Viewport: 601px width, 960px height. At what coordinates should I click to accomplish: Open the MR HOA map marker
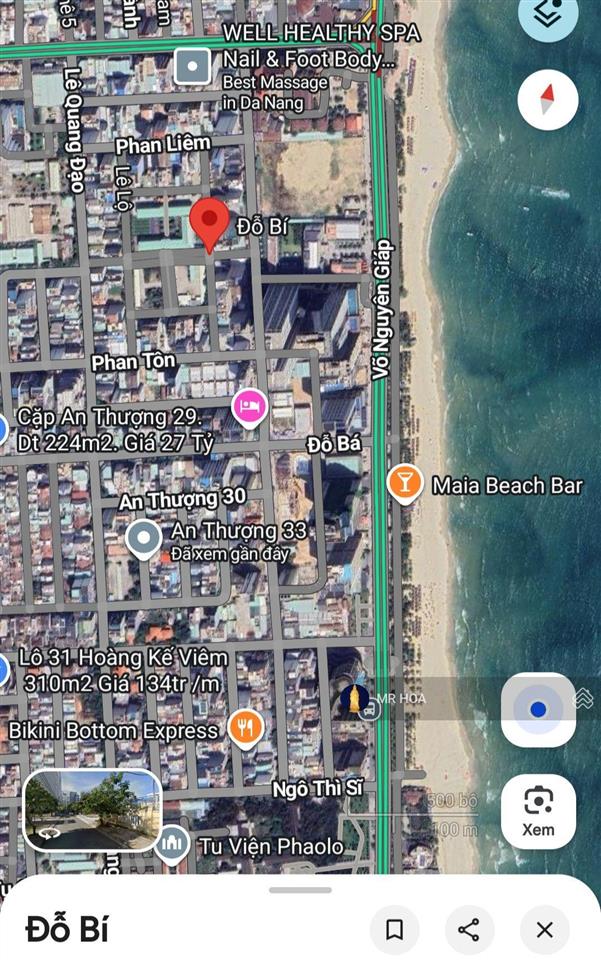(352, 699)
